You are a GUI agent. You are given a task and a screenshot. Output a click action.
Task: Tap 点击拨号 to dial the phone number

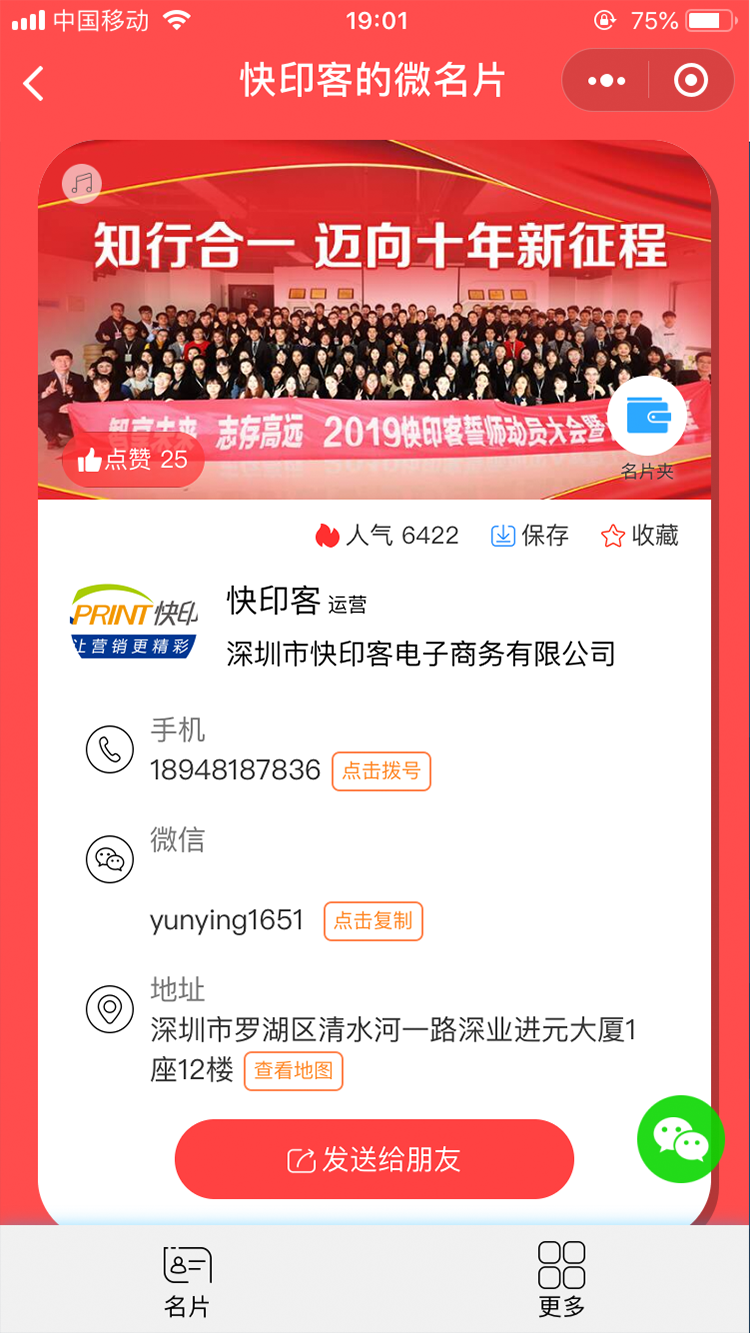click(381, 771)
